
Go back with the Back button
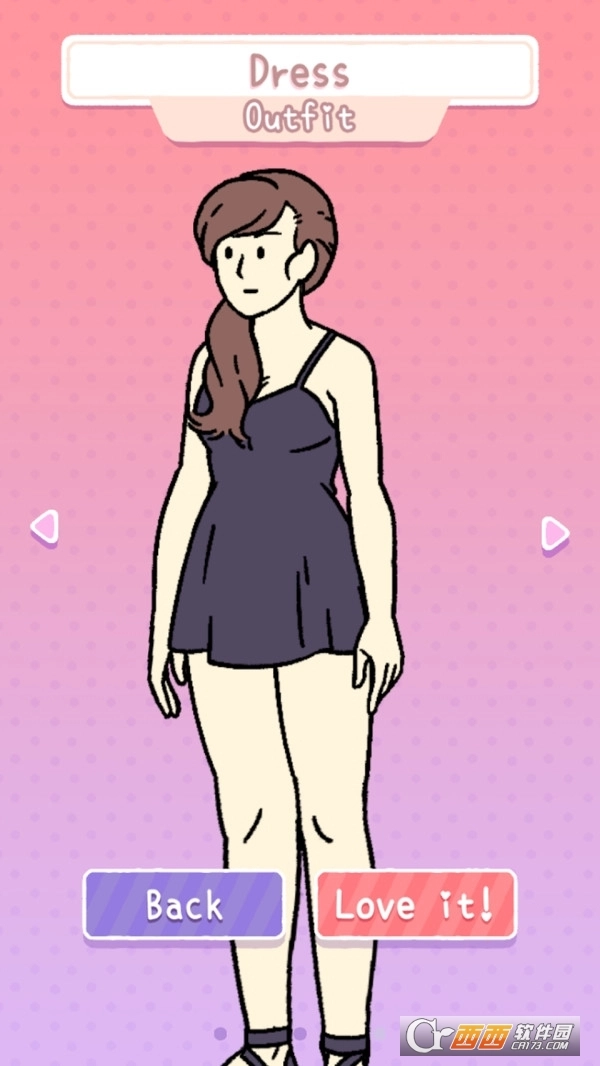[x=183, y=904]
